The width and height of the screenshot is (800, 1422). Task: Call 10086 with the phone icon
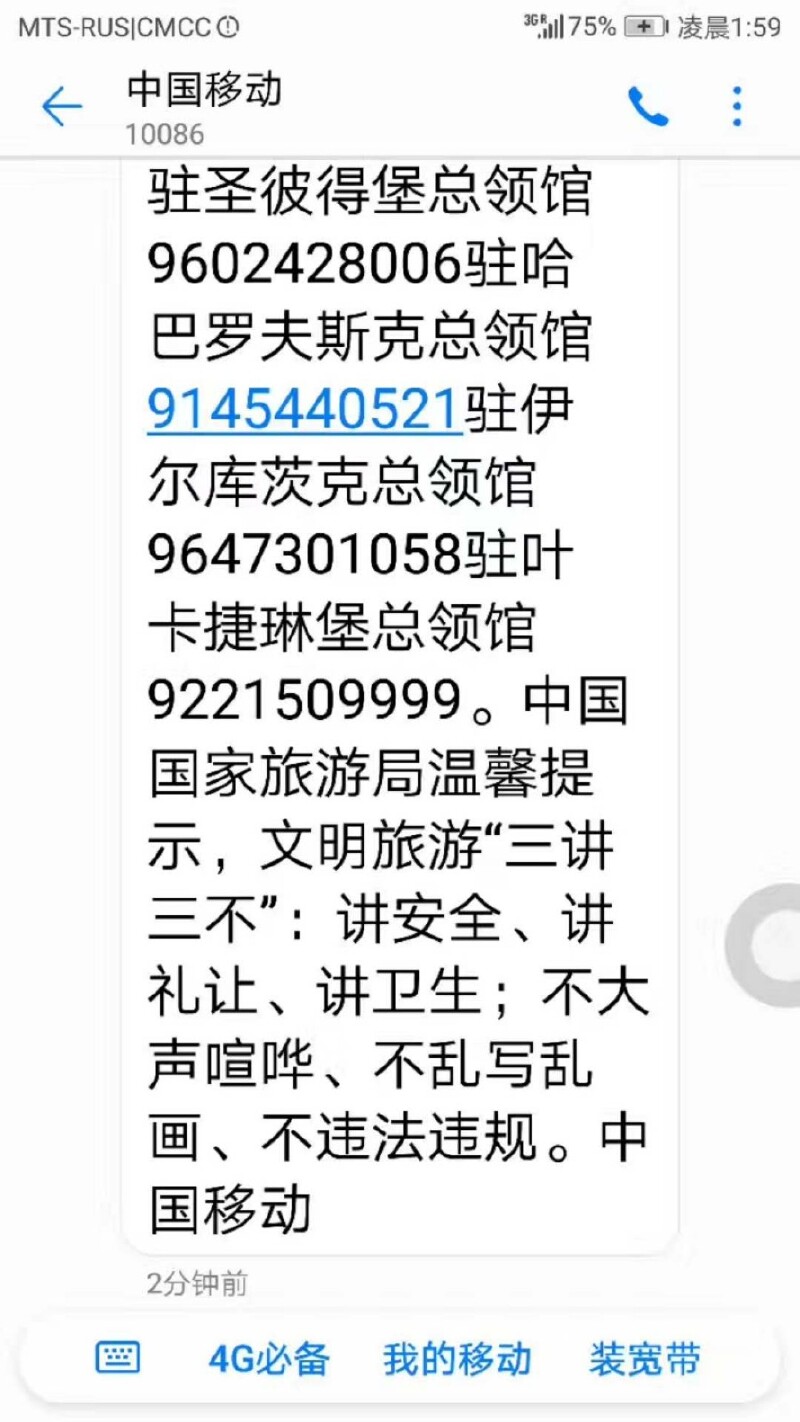pos(648,106)
